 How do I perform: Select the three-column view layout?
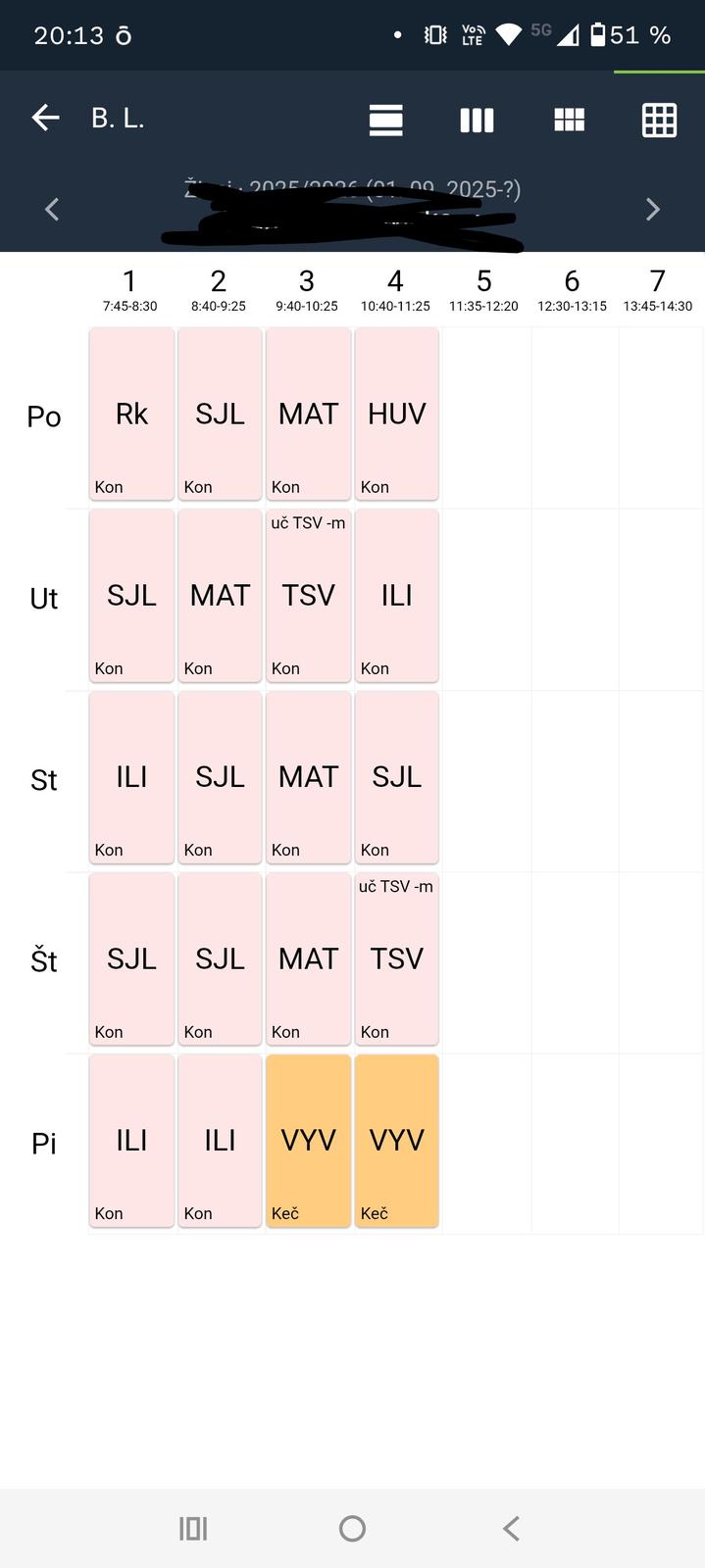click(x=477, y=120)
